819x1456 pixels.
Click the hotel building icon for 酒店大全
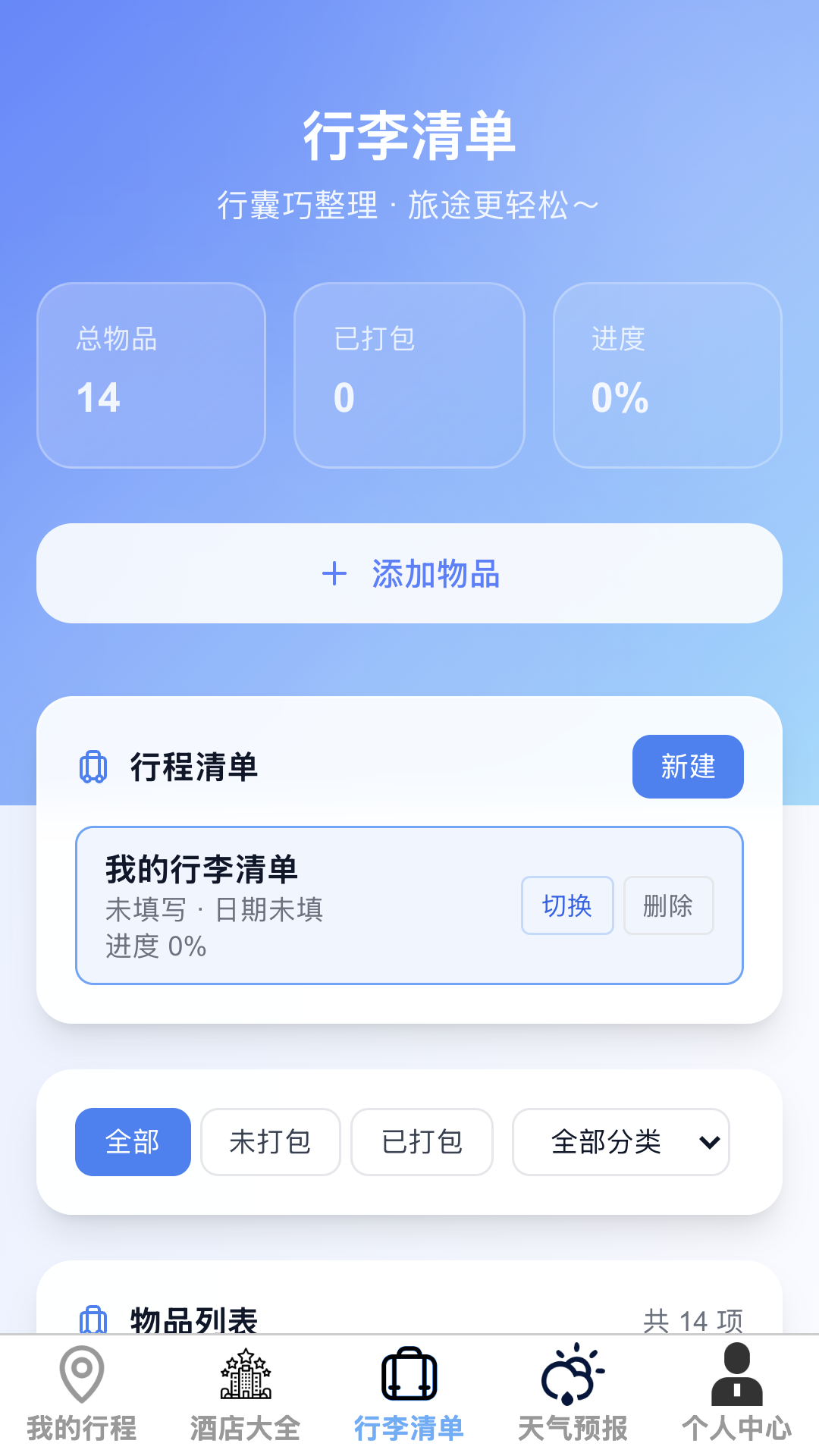pos(246,1375)
